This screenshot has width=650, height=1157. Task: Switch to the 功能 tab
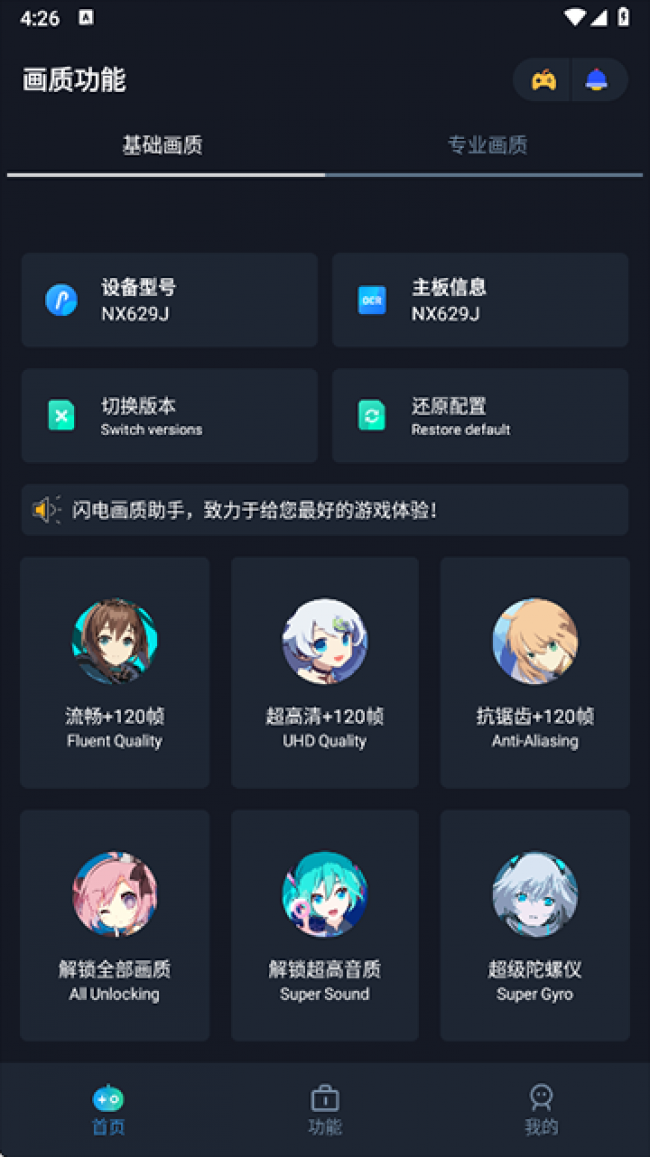point(325,1110)
